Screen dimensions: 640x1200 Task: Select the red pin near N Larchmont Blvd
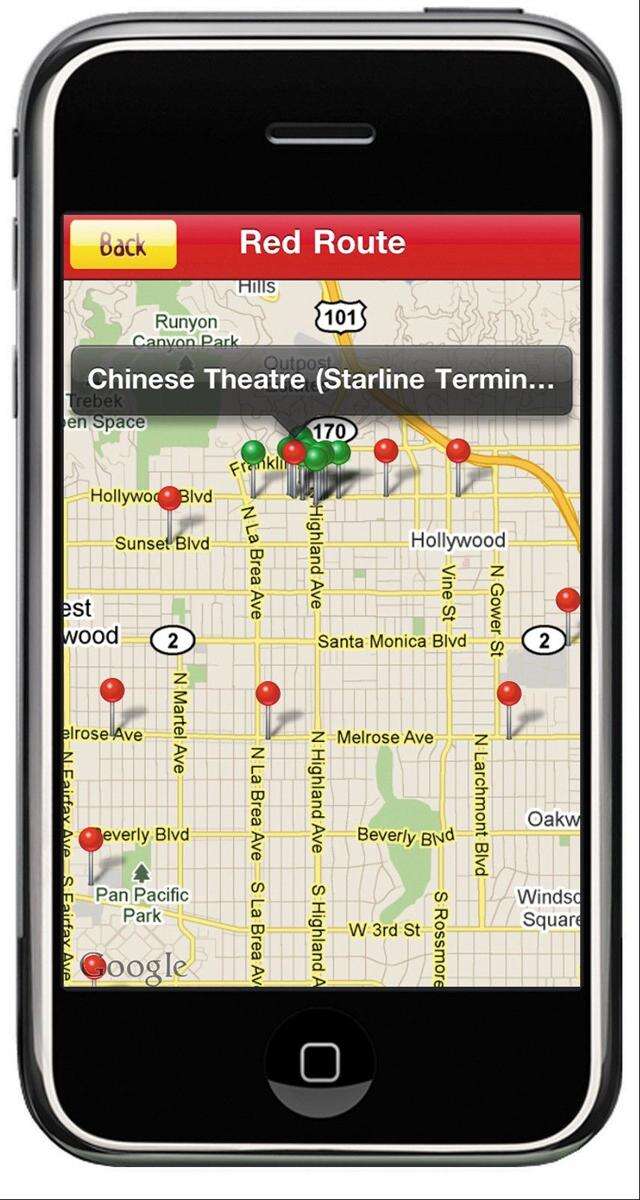click(509, 693)
